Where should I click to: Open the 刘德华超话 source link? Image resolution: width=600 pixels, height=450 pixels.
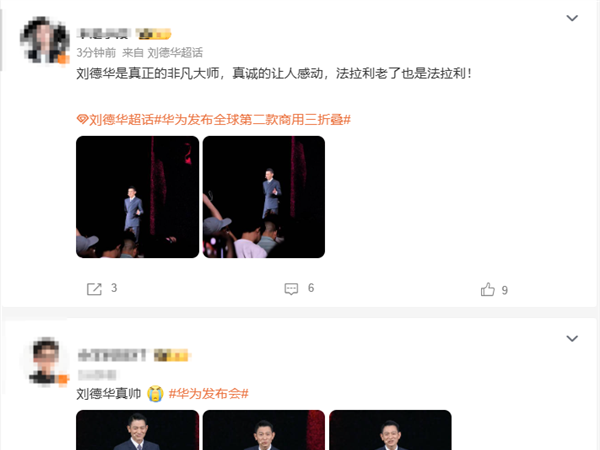[x=175, y=53]
